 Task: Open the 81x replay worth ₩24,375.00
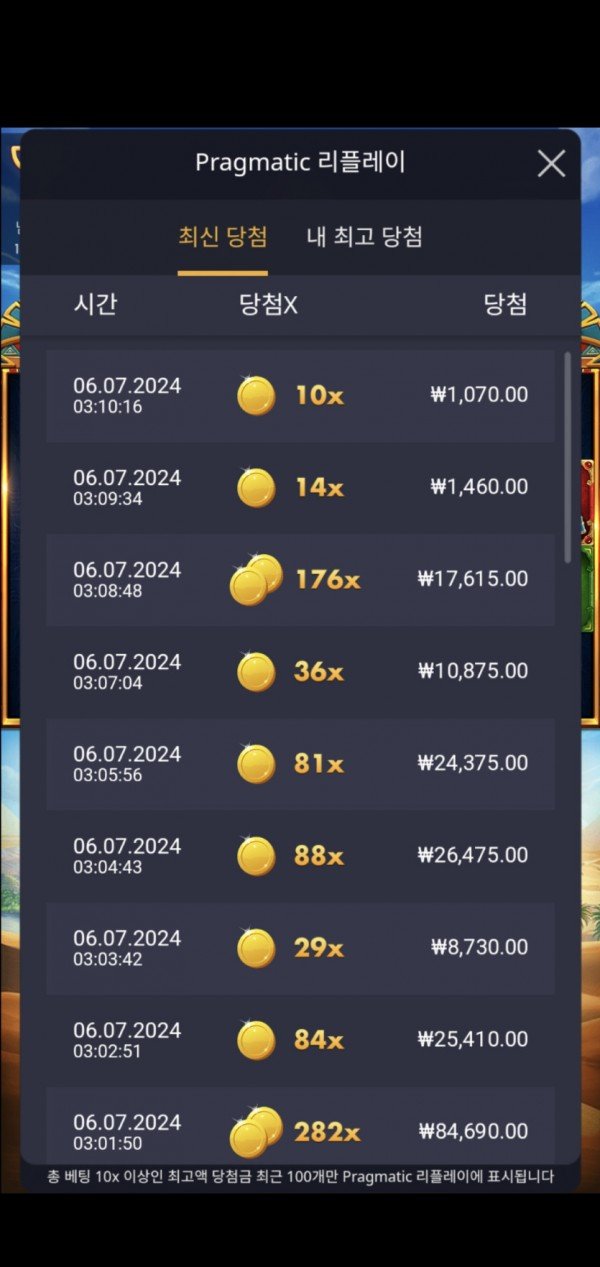coord(300,764)
